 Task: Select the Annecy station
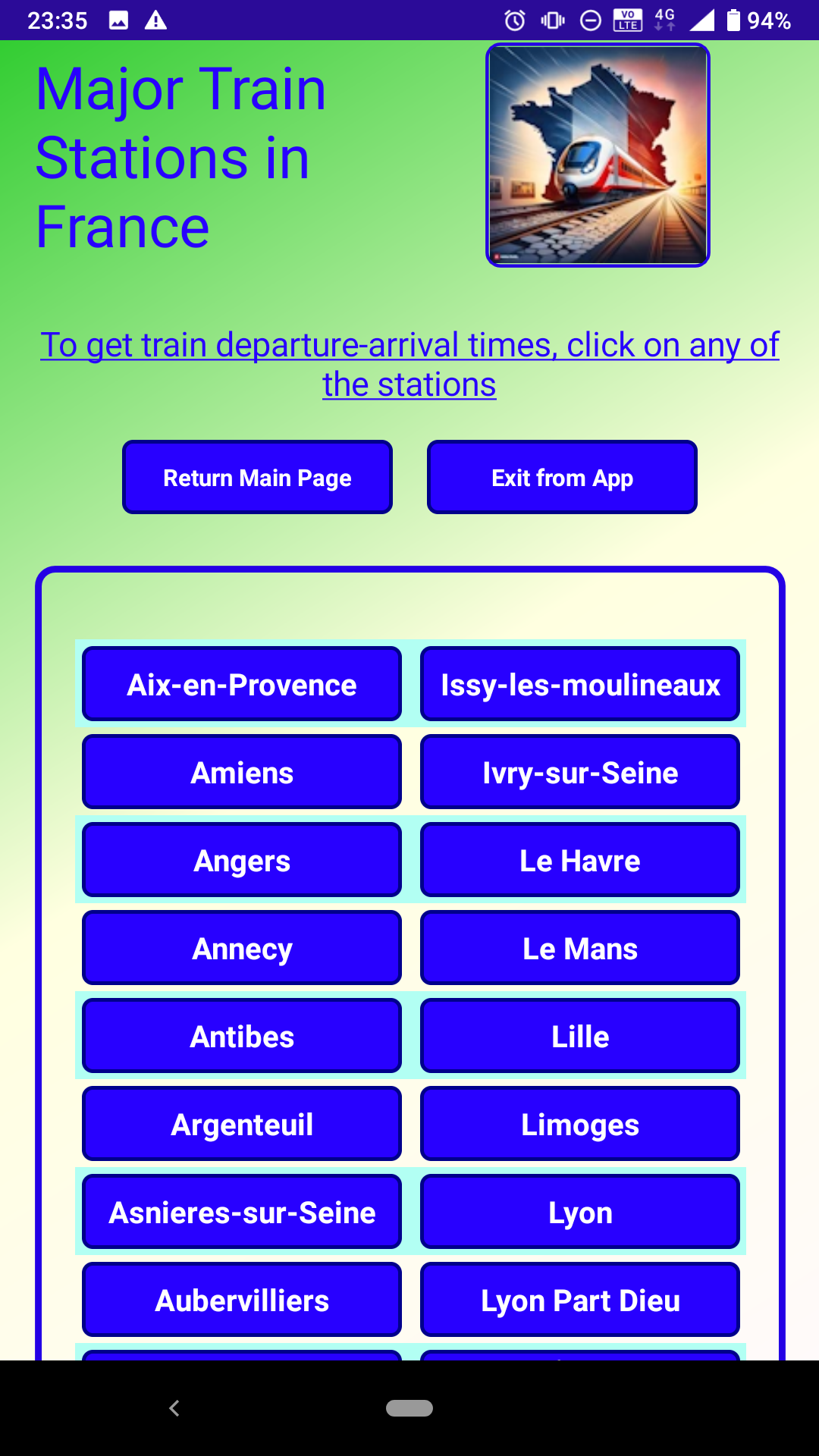coord(241,948)
